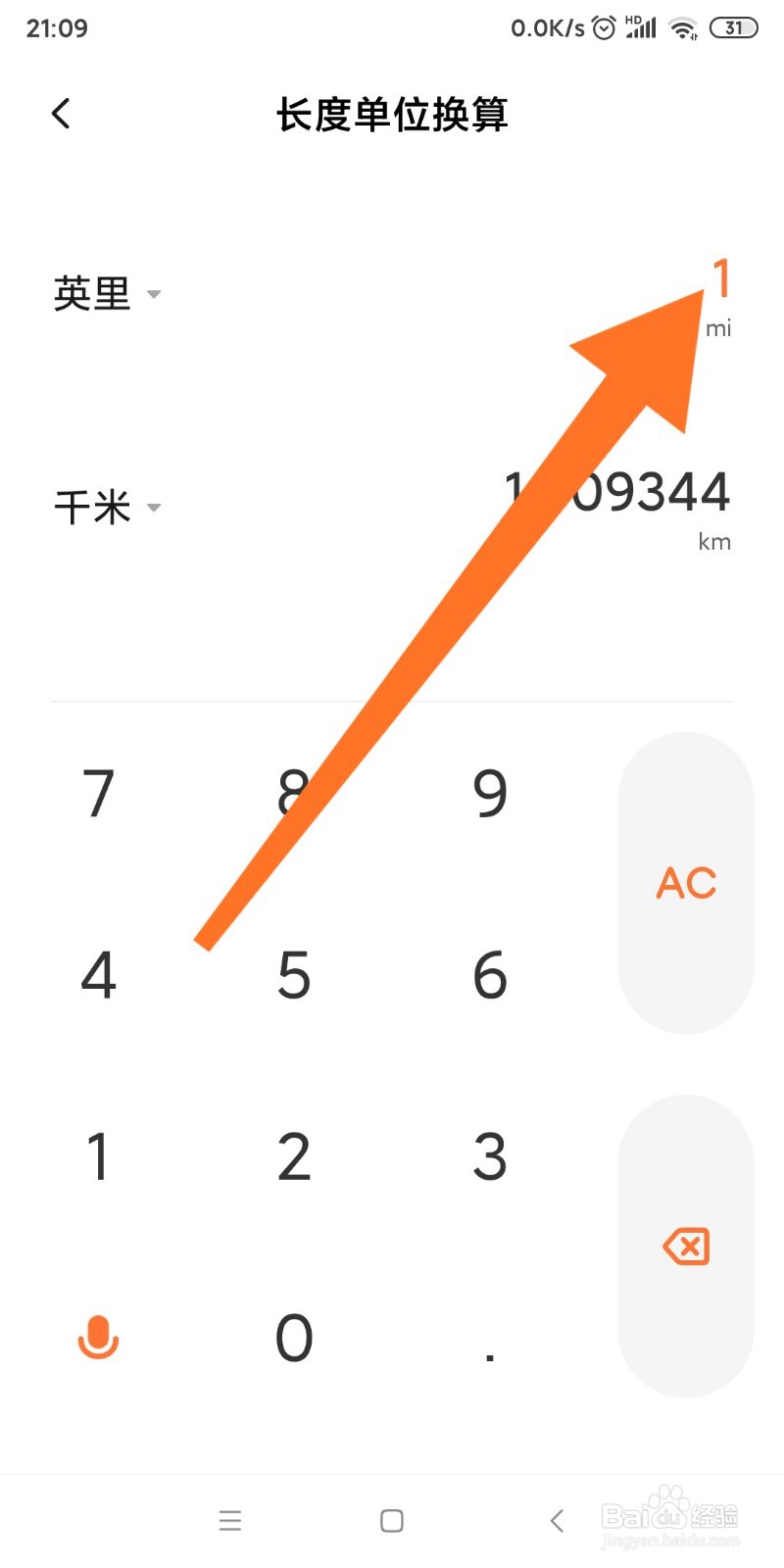Open the 英里 unit selector
Image resolution: width=784 pixels, height=1568 pixels.
click(93, 294)
